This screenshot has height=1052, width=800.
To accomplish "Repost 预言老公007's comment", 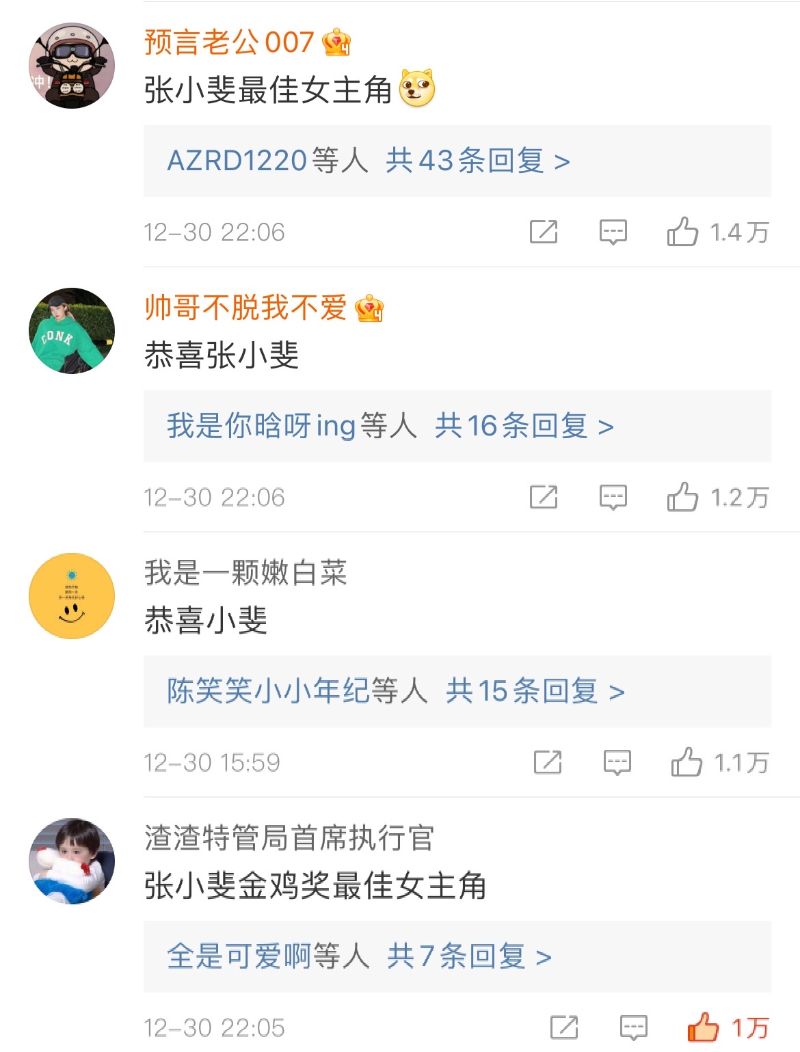I will (x=543, y=232).
